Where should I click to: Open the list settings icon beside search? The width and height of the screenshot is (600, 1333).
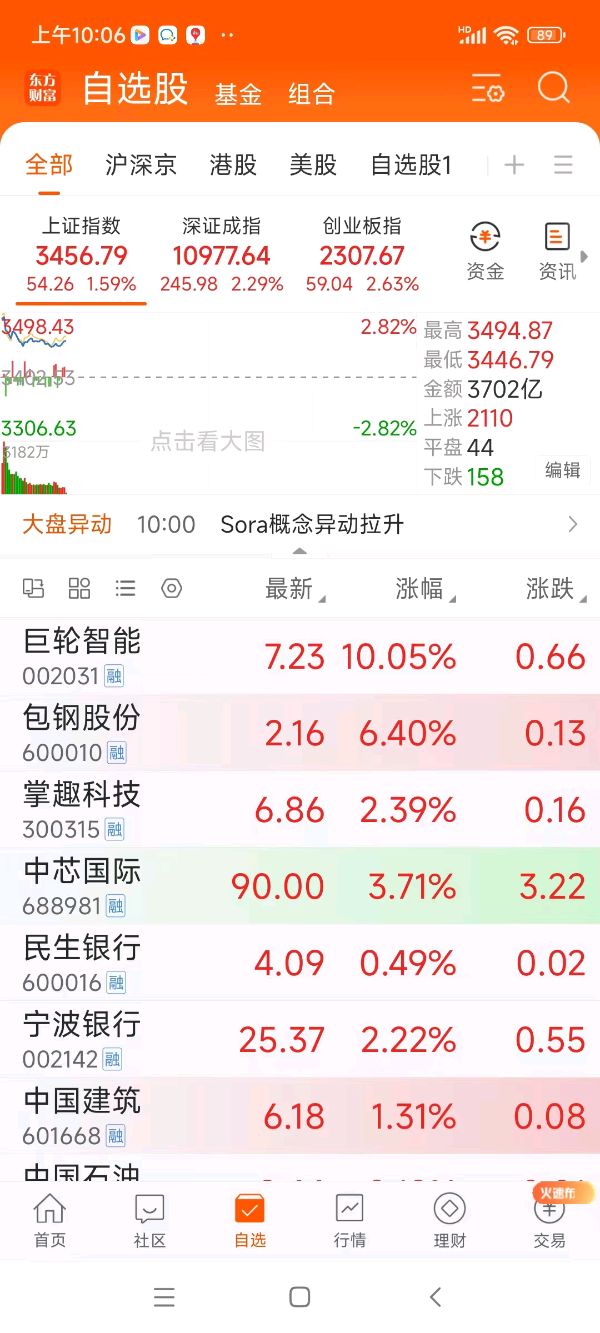(x=488, y=89)
